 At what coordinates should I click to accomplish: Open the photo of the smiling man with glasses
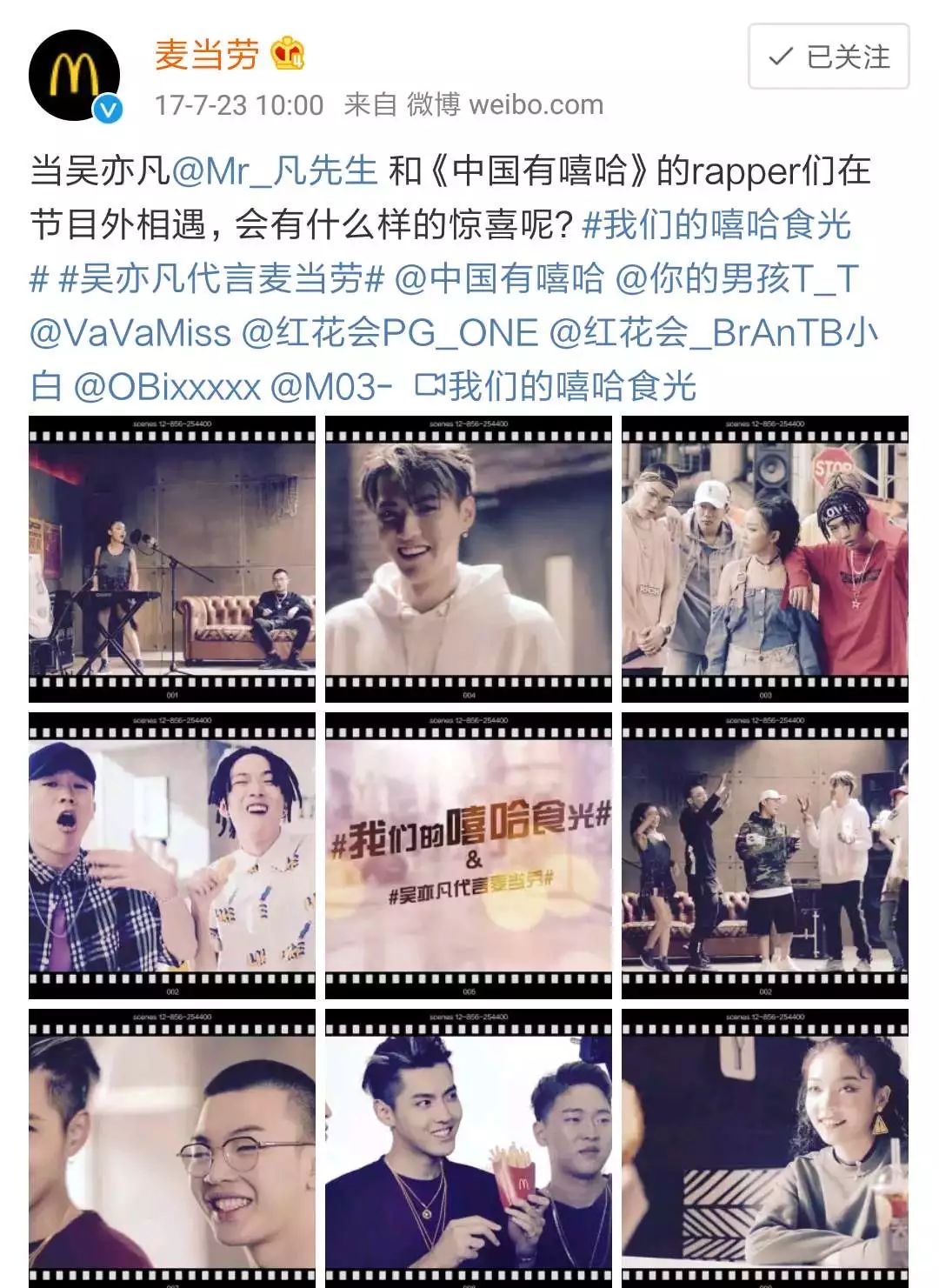pyautogui.click(x=172, y=1148)
